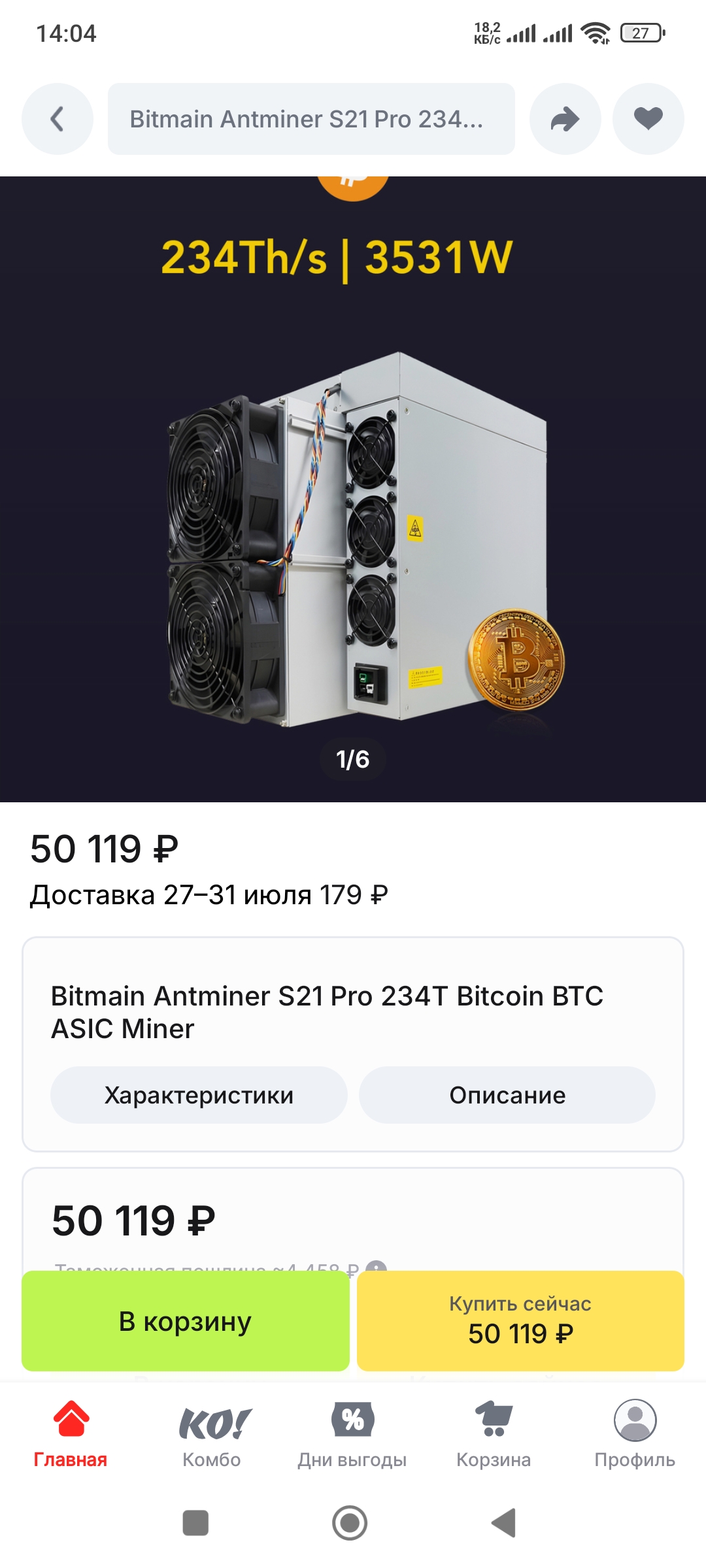Open the Описание section

coord(507,1095)
